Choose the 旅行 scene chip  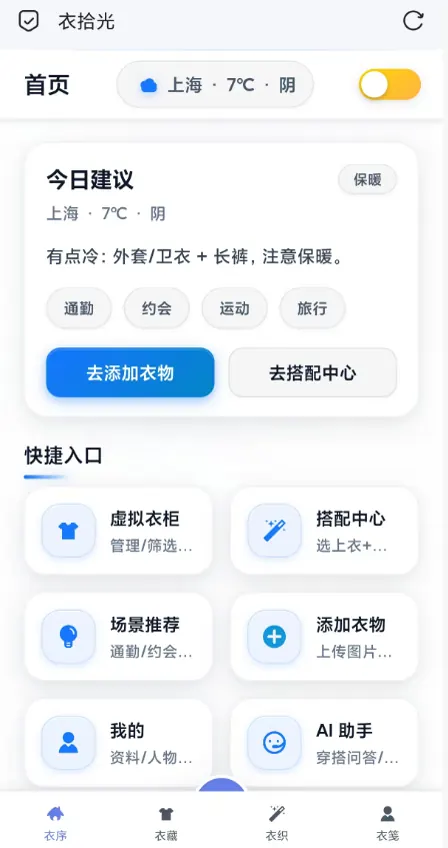[312, 308]
